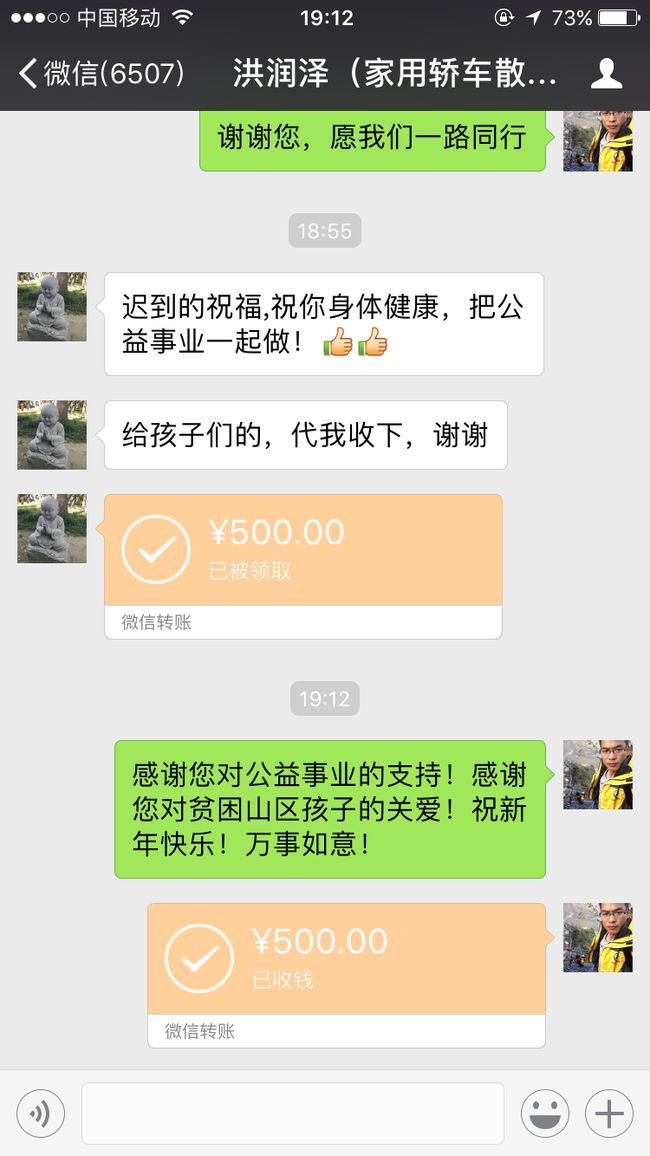Go back to the 微信 chat list
Image resolution: width=650 pixels, height=1156 pixels.
(x=101, y=74)
